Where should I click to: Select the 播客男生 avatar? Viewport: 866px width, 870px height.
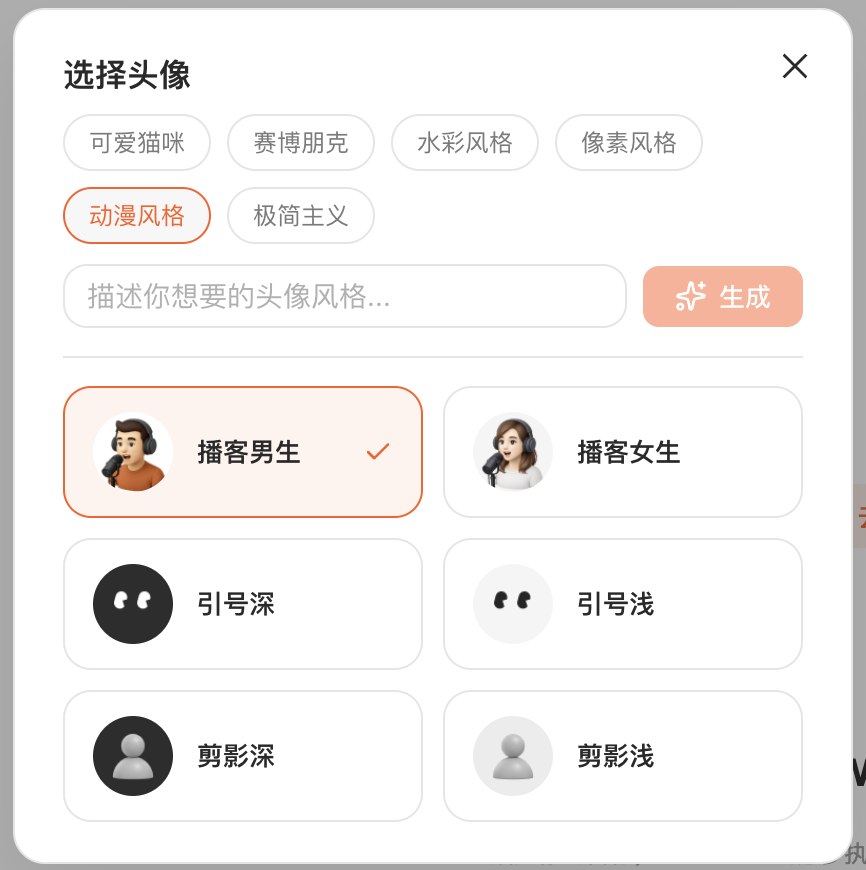coord(243,452)
